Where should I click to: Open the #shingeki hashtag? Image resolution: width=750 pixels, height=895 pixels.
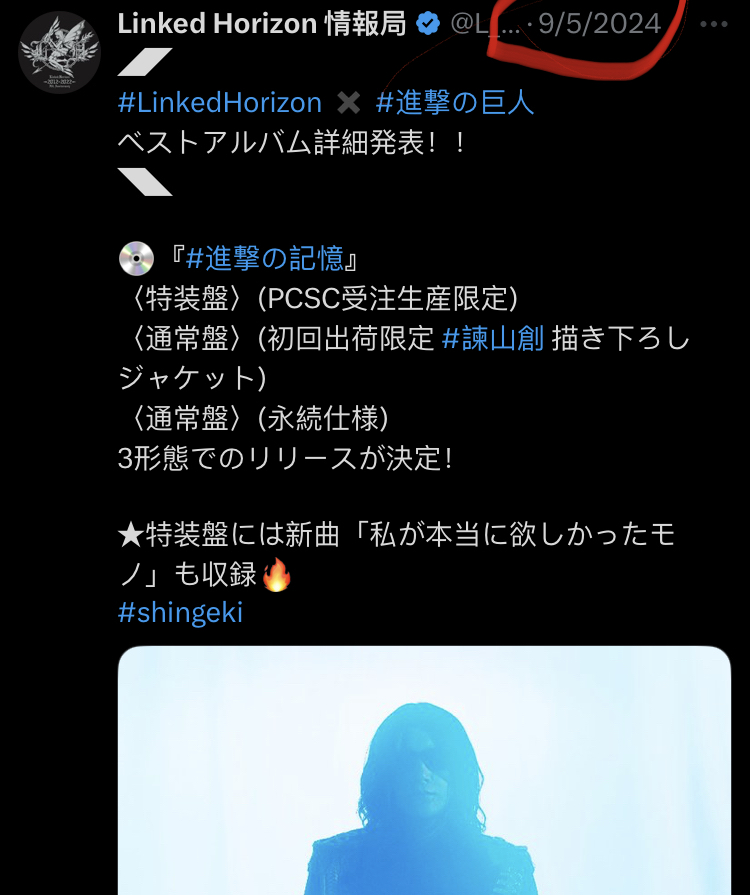click(x=180, y=613)
